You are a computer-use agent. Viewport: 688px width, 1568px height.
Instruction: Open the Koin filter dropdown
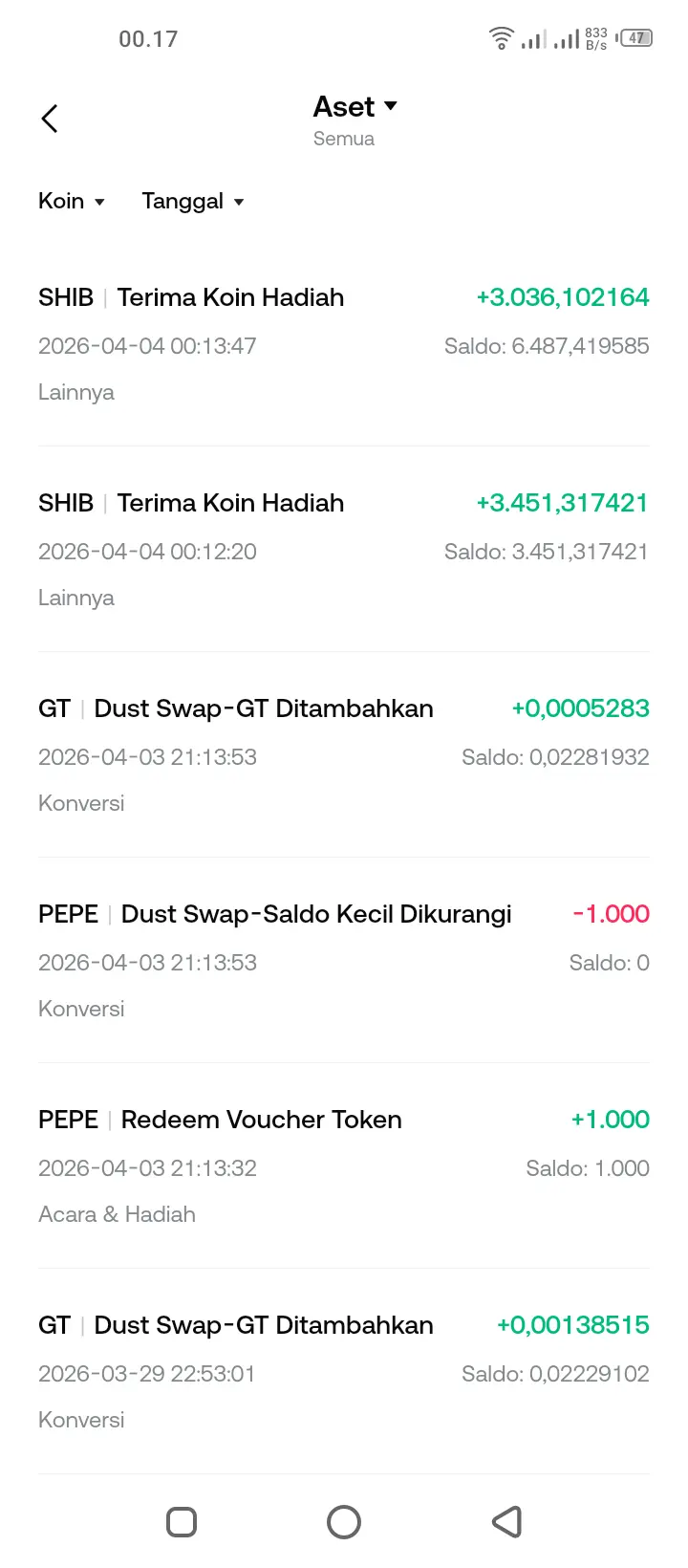tap(72, 202)
